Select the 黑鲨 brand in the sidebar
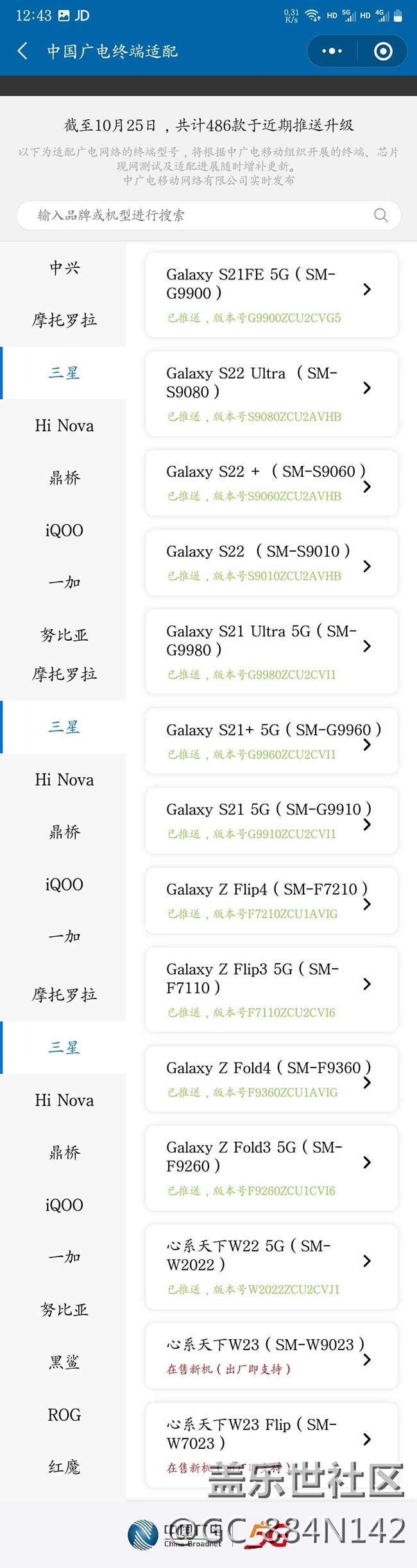 tap(64, 1362)
